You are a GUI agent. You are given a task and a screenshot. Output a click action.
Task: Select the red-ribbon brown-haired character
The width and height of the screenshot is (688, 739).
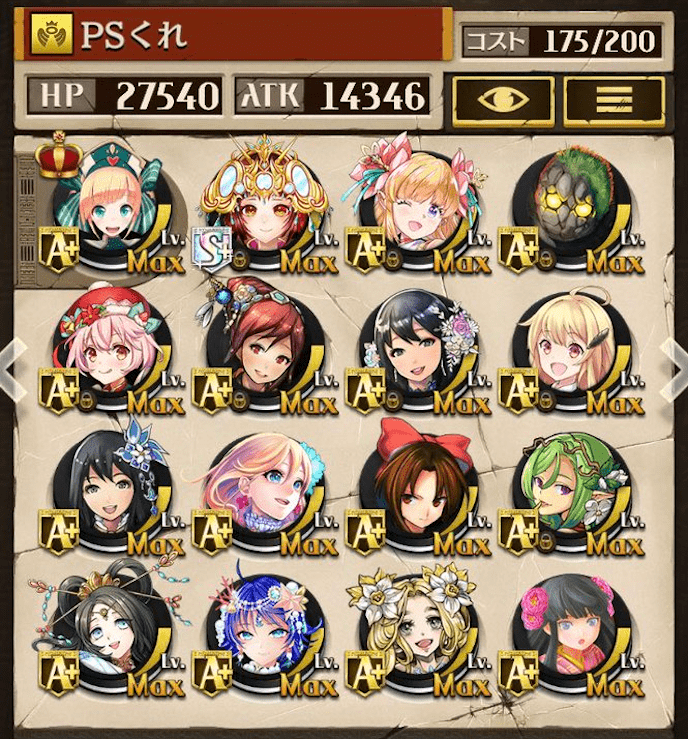tap(410, 491)
